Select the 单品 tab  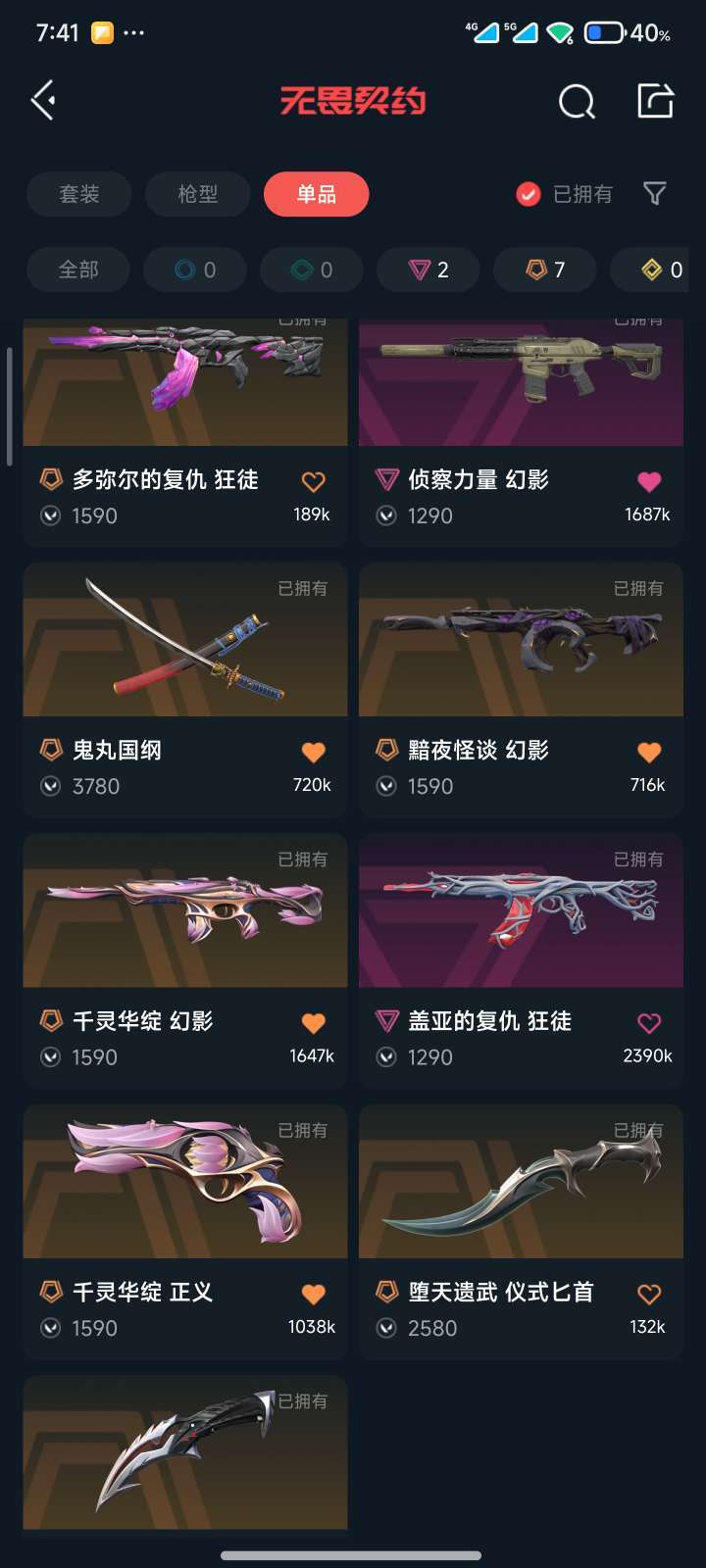316,194
